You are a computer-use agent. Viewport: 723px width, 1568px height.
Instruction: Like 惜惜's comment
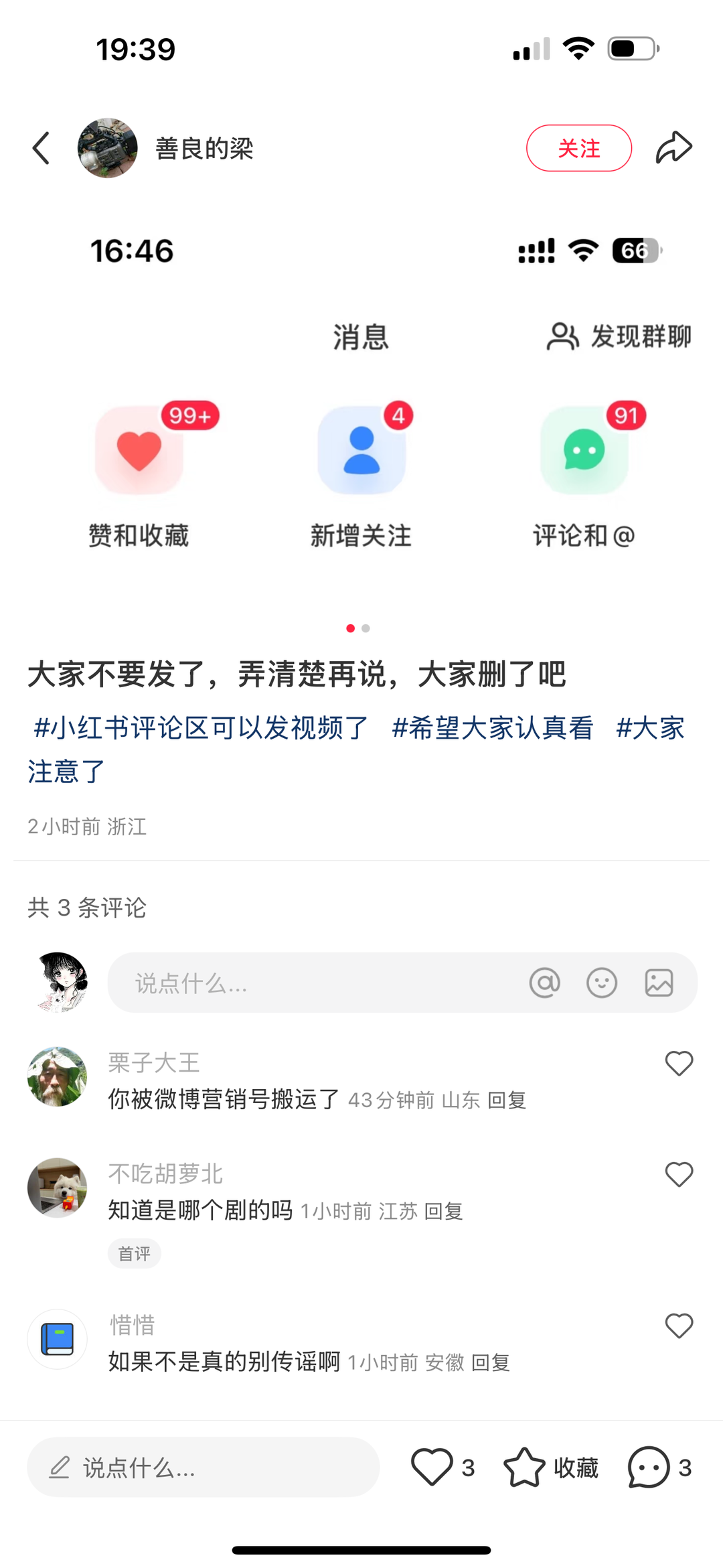coord(679,1326)
